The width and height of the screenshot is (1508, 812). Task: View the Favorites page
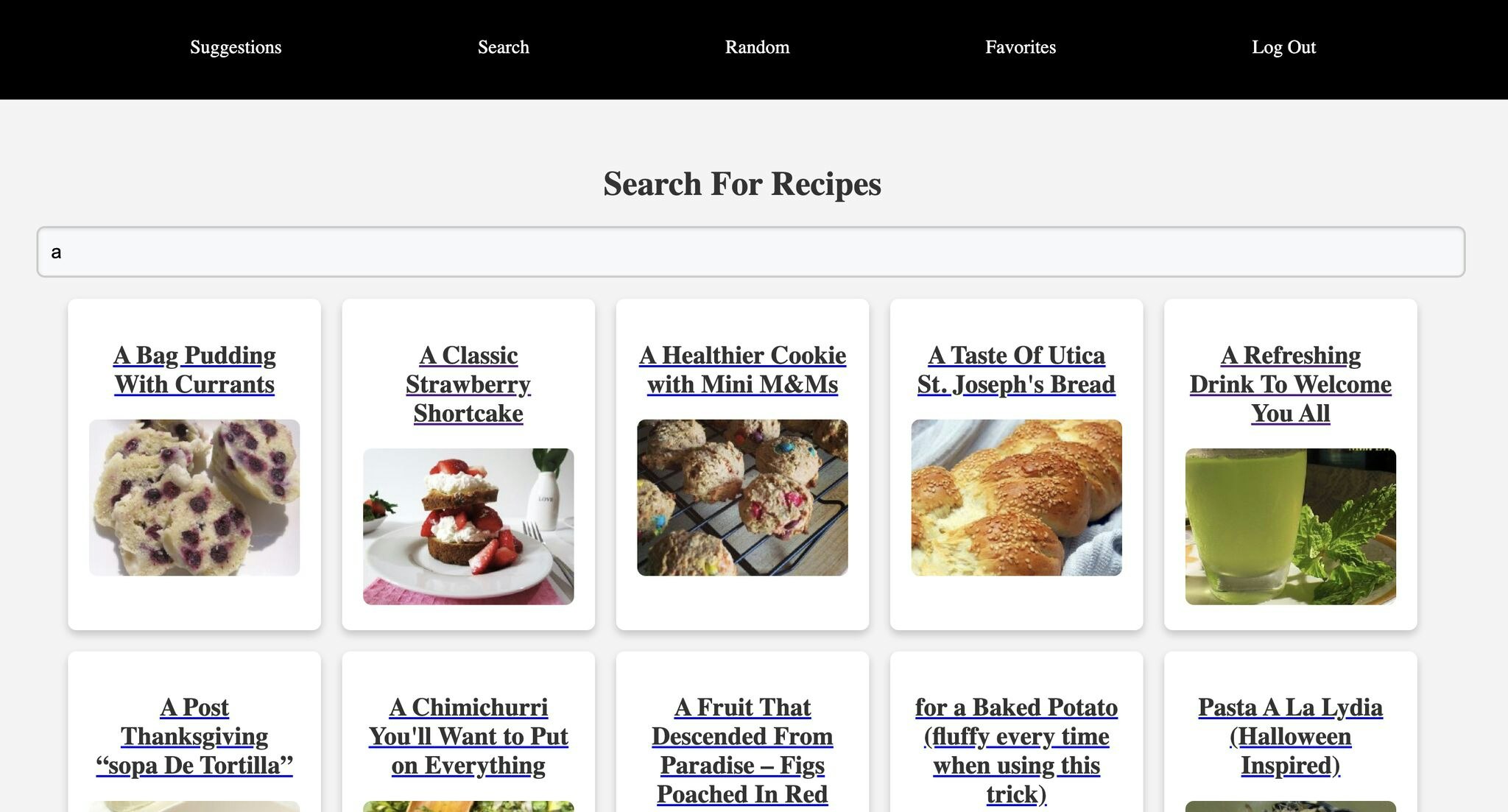pyautogui.click(x=1020, y=47)
